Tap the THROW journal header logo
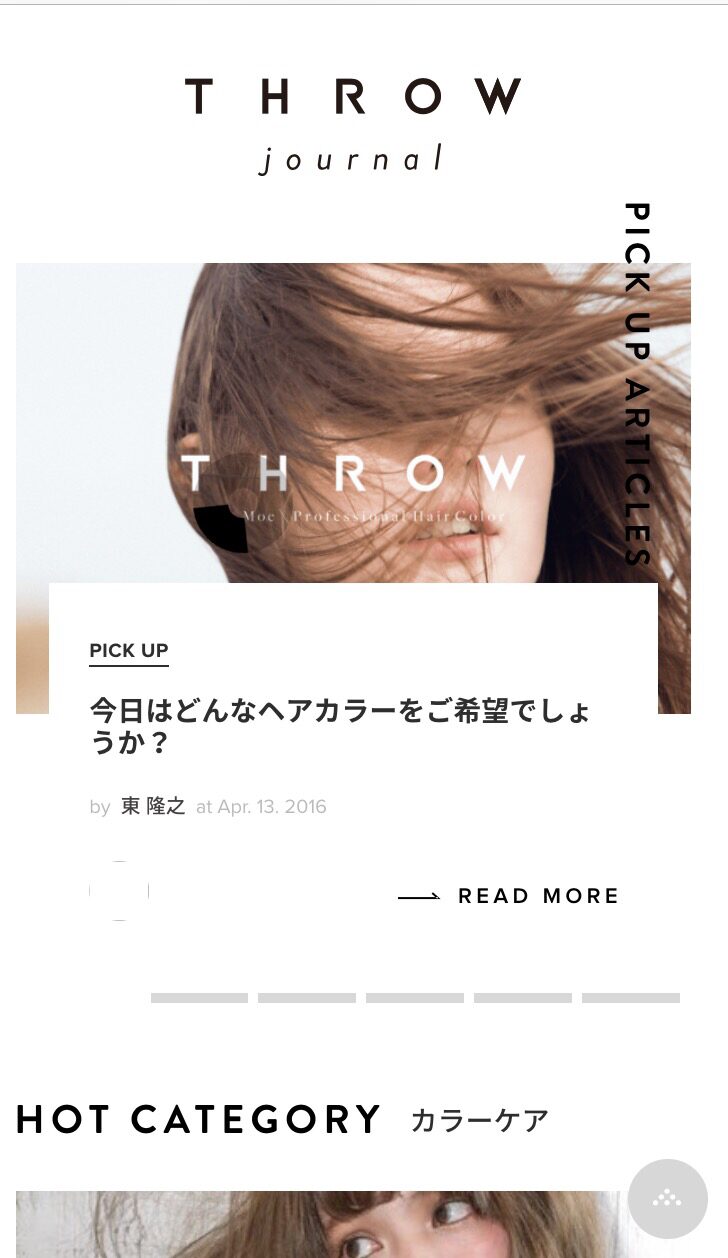The width and height of the screenshot is (728, 1258). click(353, 126)
